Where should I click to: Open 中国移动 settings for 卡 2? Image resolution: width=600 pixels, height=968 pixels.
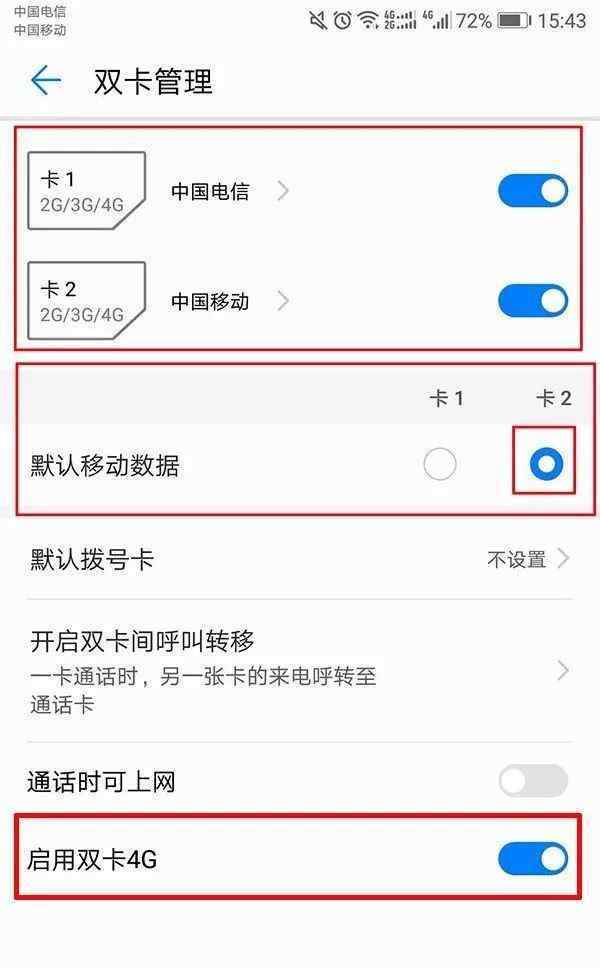pos(230,301)
